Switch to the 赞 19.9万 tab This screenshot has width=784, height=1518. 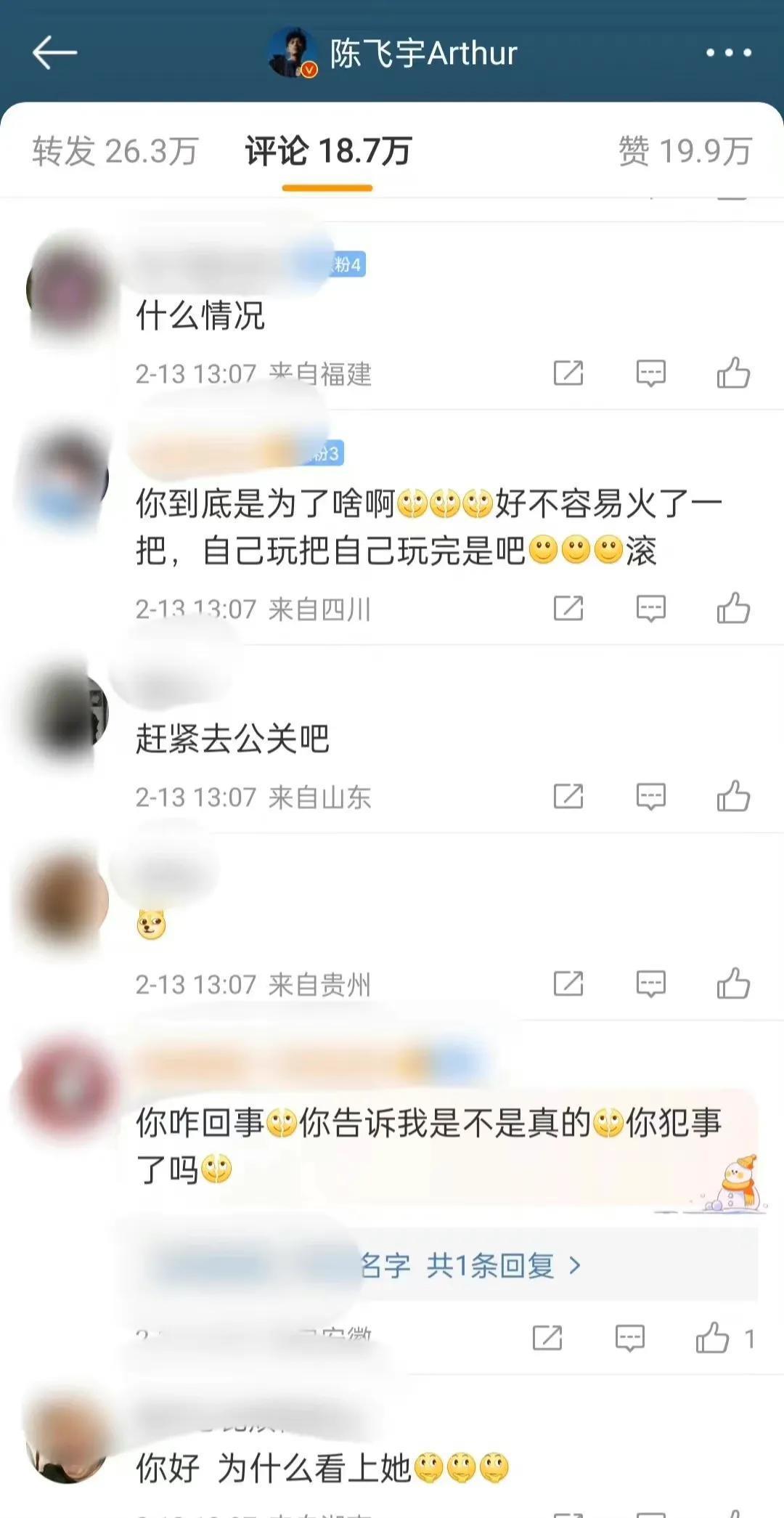685,151
